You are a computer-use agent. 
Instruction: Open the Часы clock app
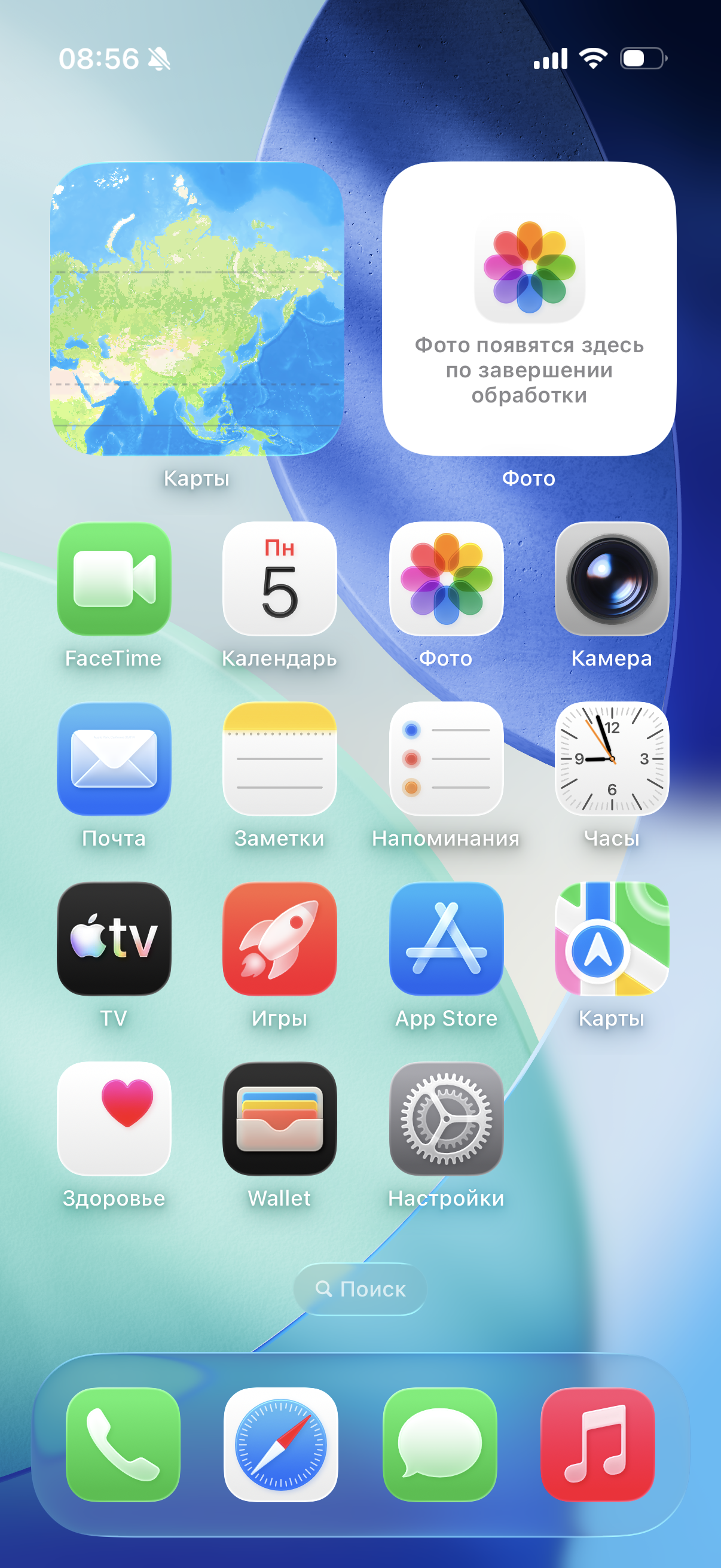coord(612,759)
